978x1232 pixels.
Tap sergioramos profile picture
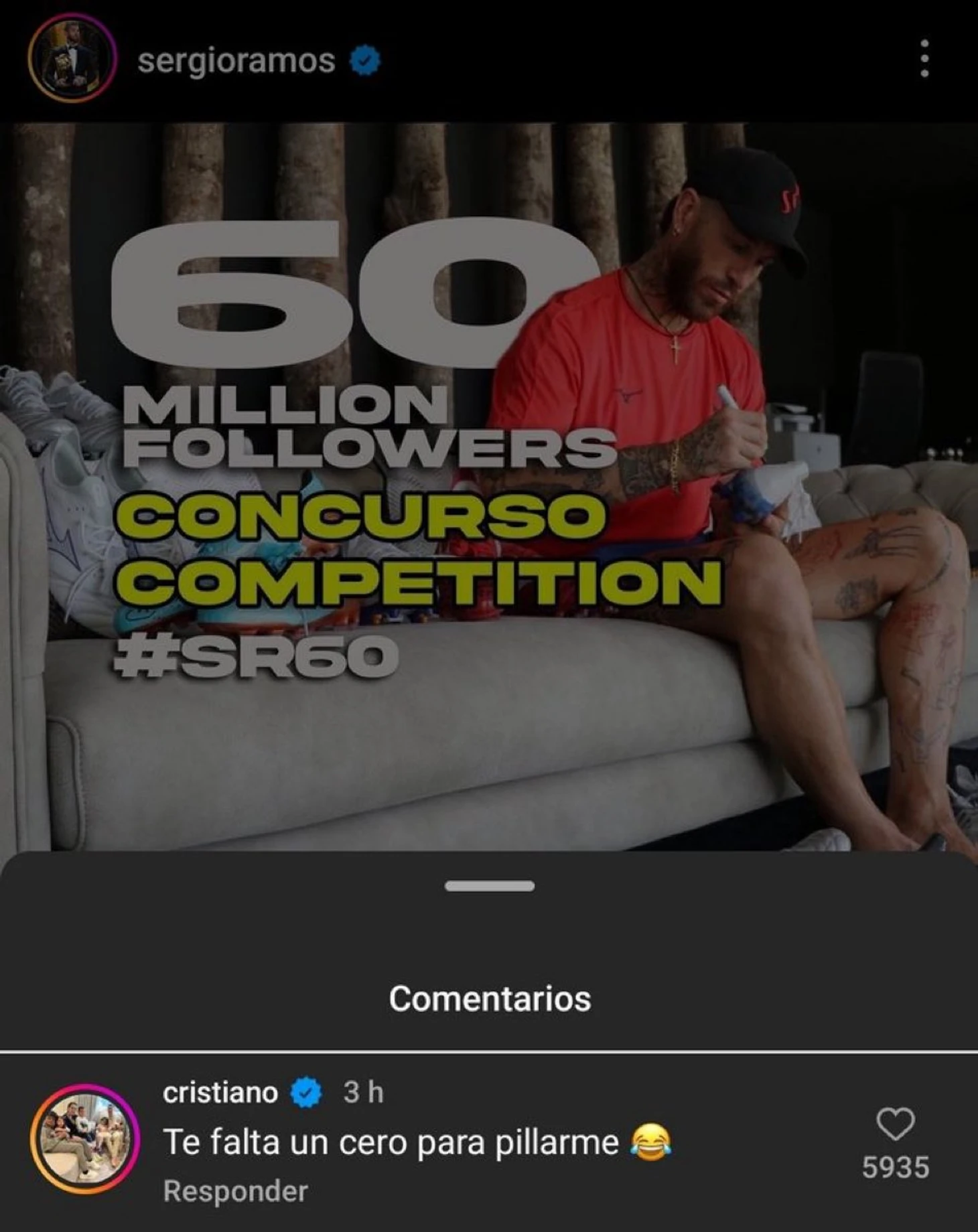click(72, 59)
